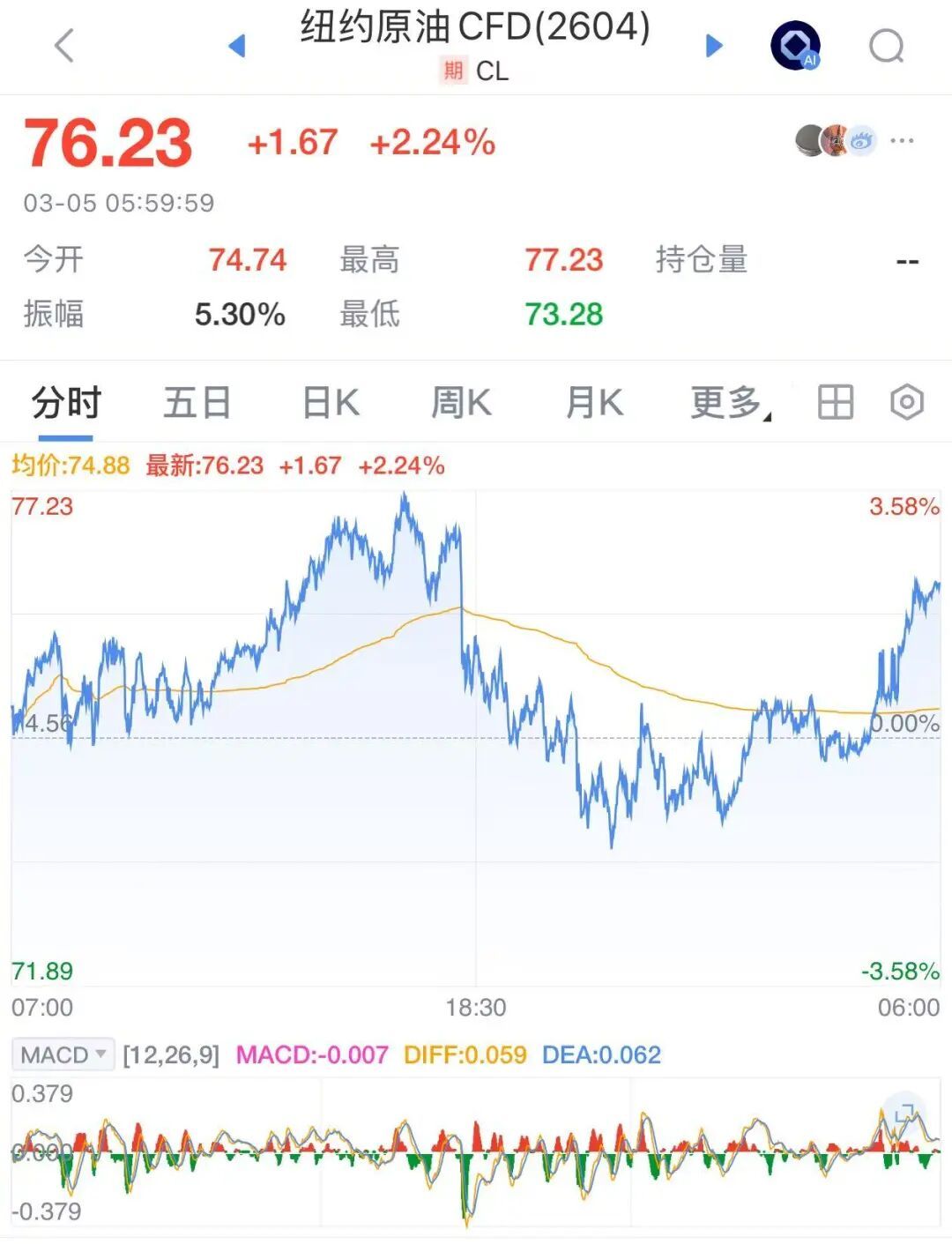Switch to the 日K chart tab
952x1244 pixels.
tap(331, 404)
